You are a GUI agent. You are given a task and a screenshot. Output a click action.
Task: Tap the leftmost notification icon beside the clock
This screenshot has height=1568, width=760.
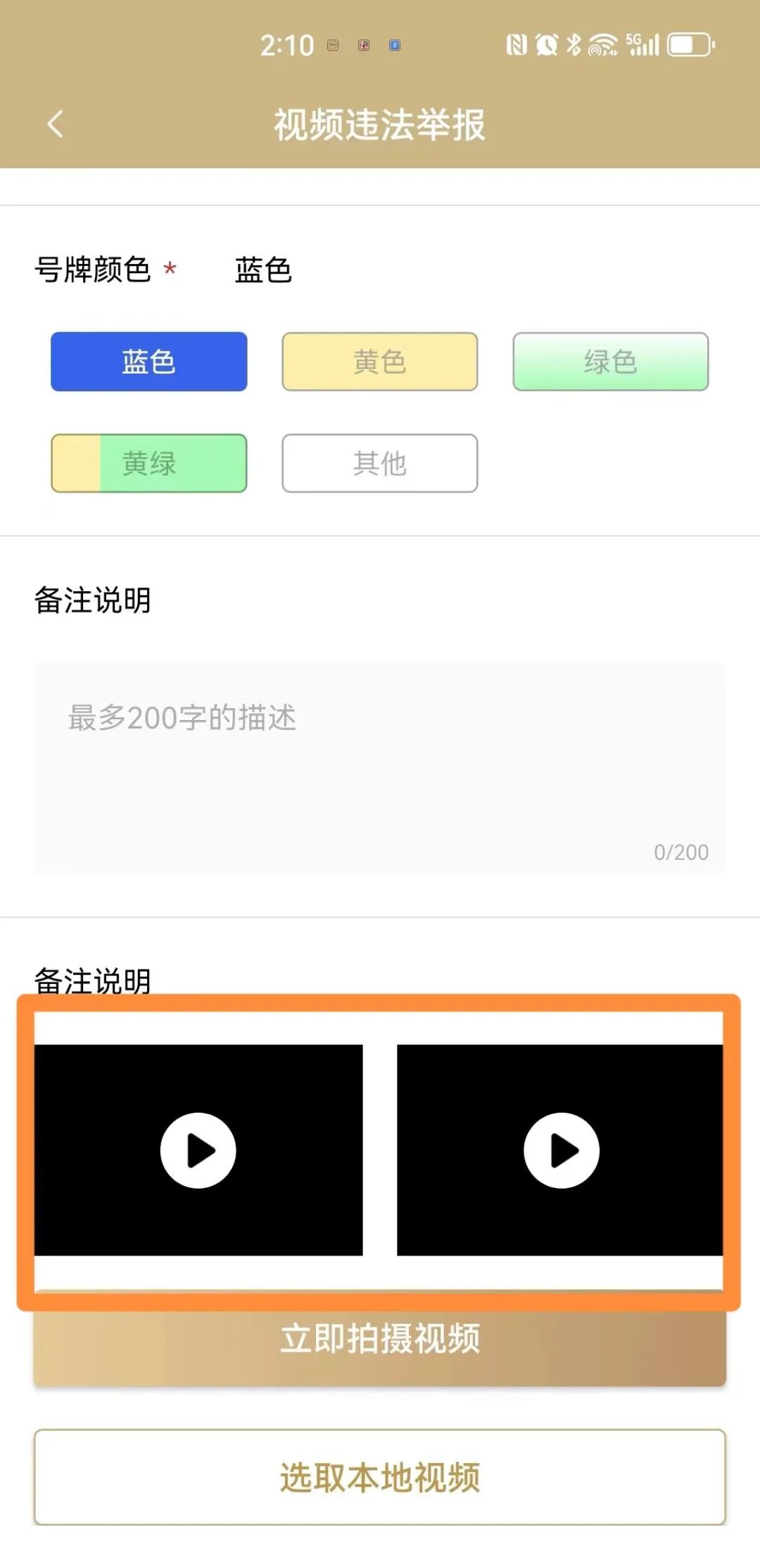[333, 44]
